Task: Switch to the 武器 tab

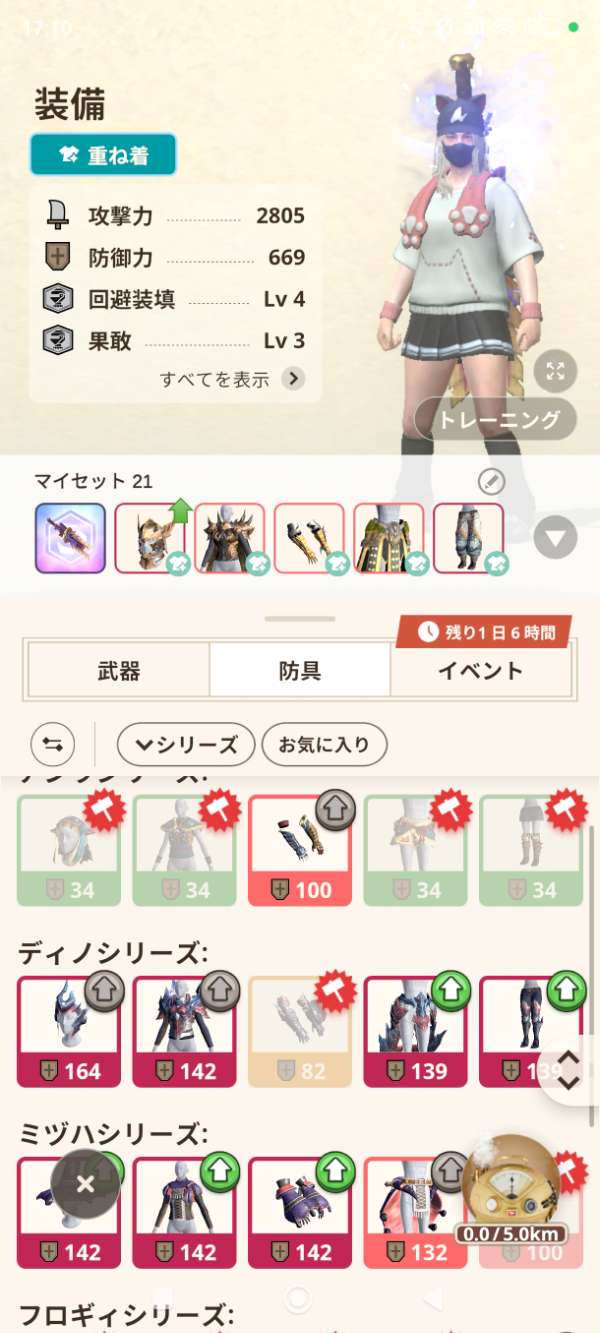Action: (118, 670)
